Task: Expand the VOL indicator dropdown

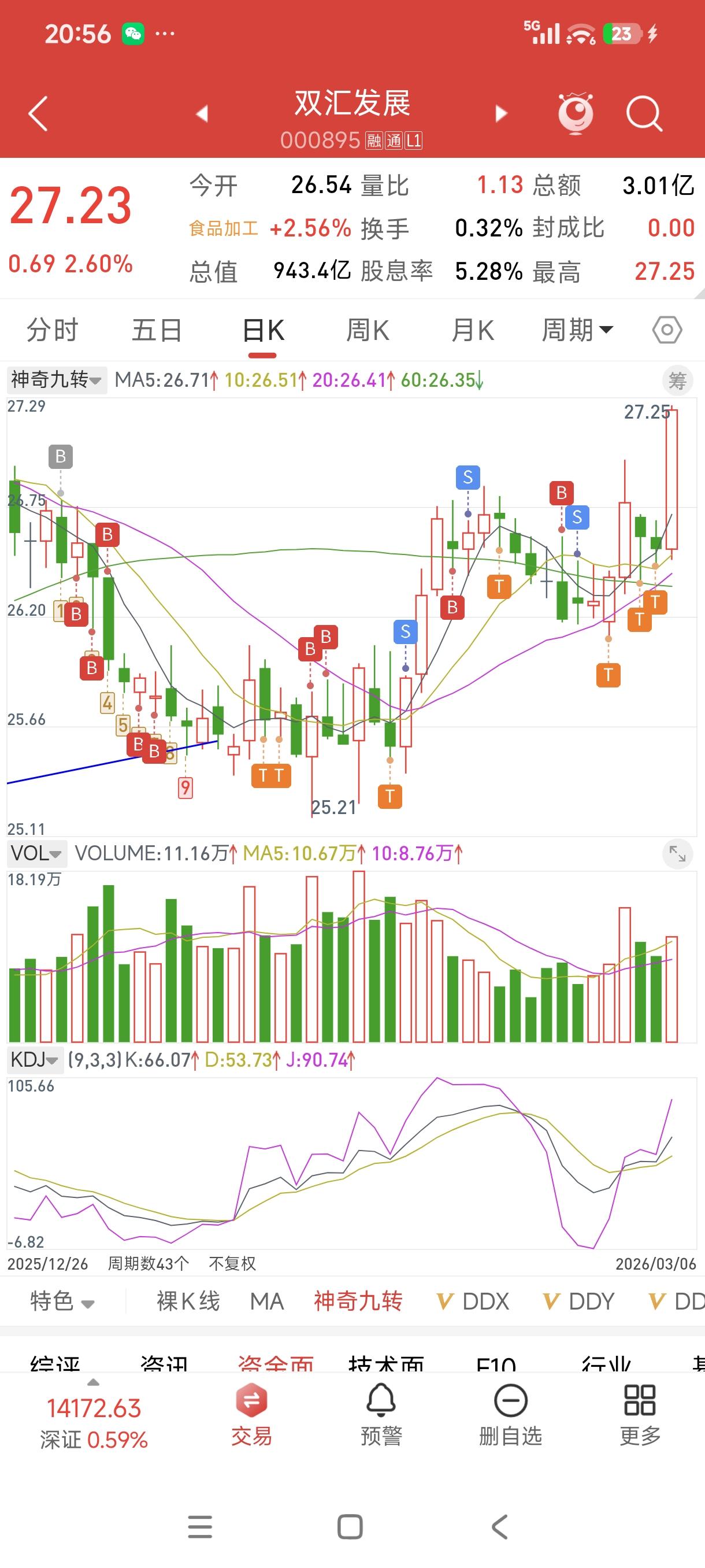Action: pos(36,853)
